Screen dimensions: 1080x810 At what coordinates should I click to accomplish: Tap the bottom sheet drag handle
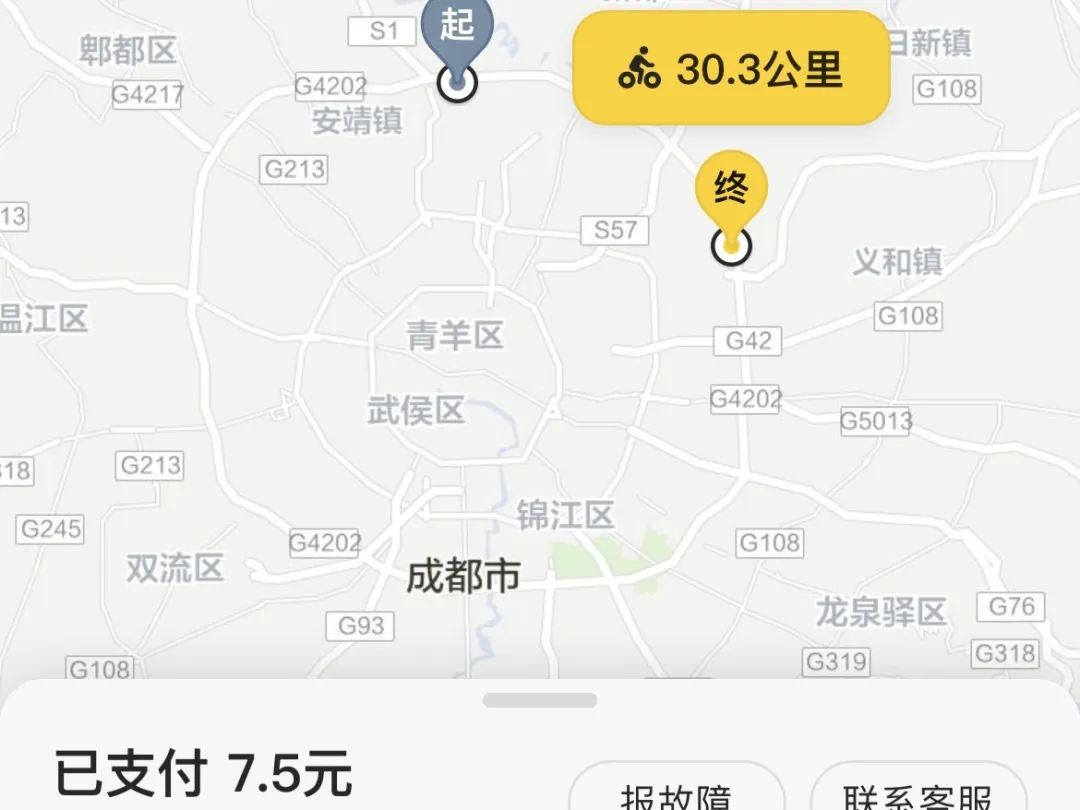pyautogui.click(x=540, y=700)
